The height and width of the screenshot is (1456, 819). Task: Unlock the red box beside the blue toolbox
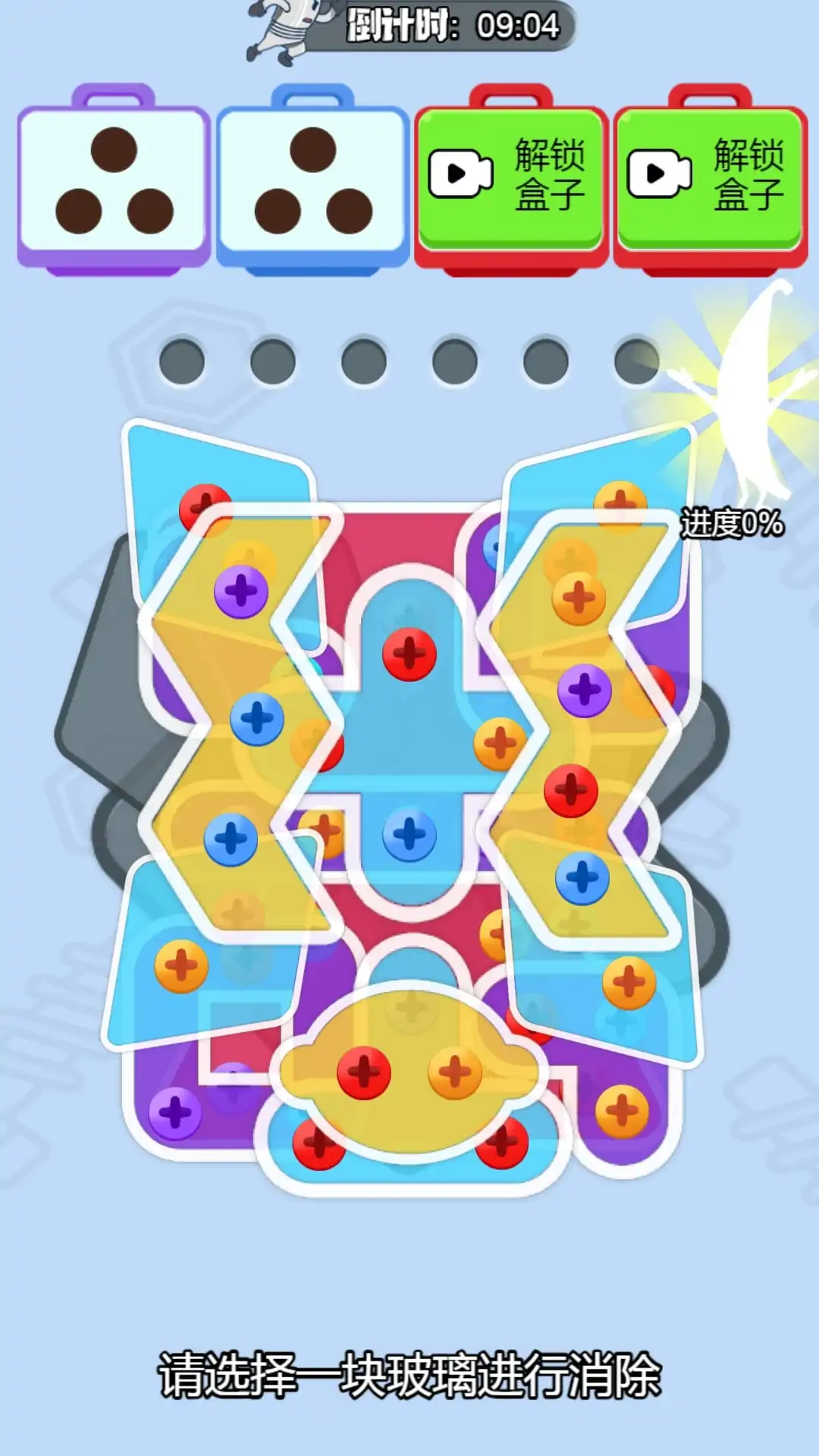pyautogui.click(x=511, y=176)
